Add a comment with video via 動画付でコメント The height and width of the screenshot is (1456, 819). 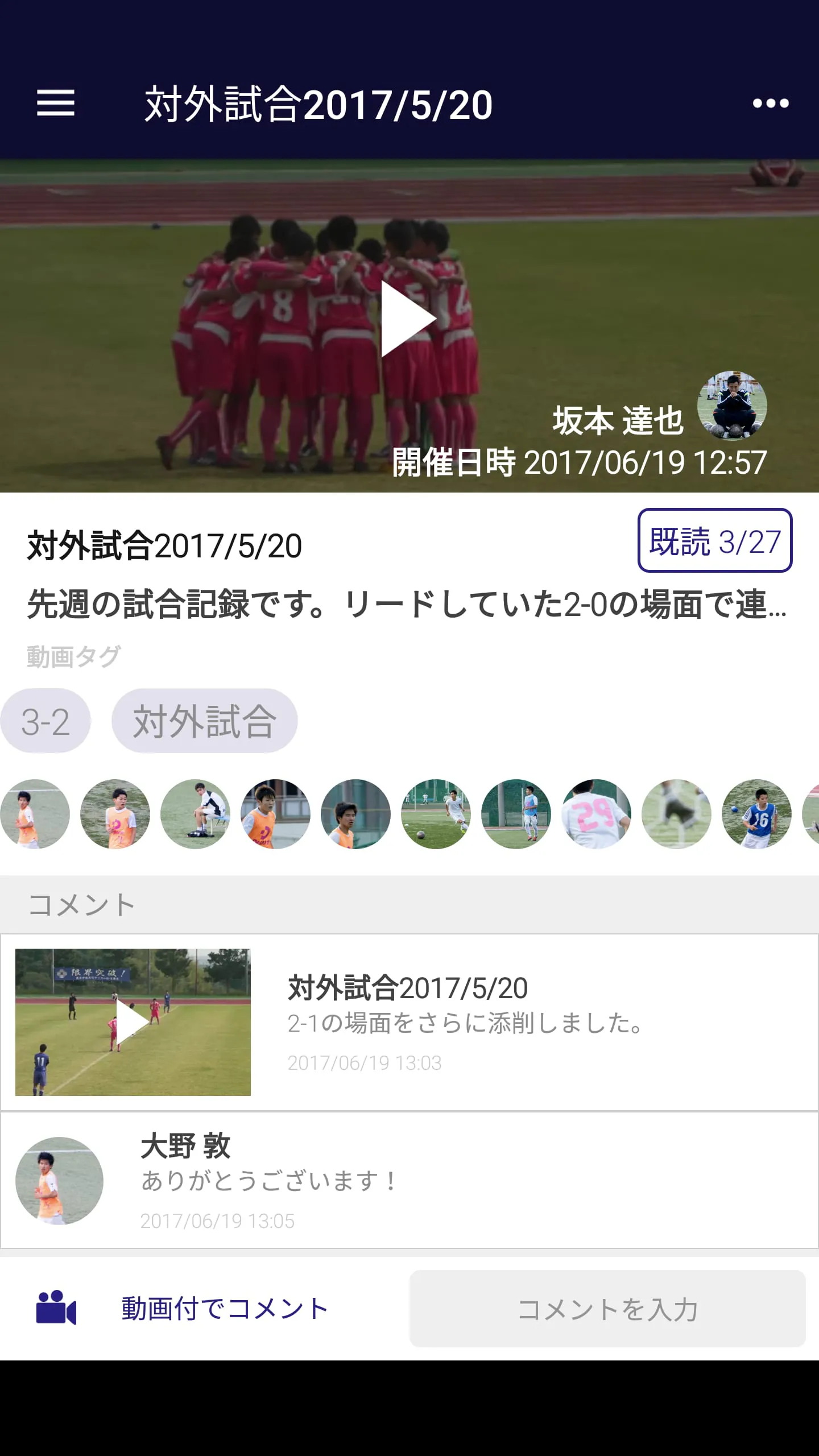pyautogui.click(x=182, y=1308)
